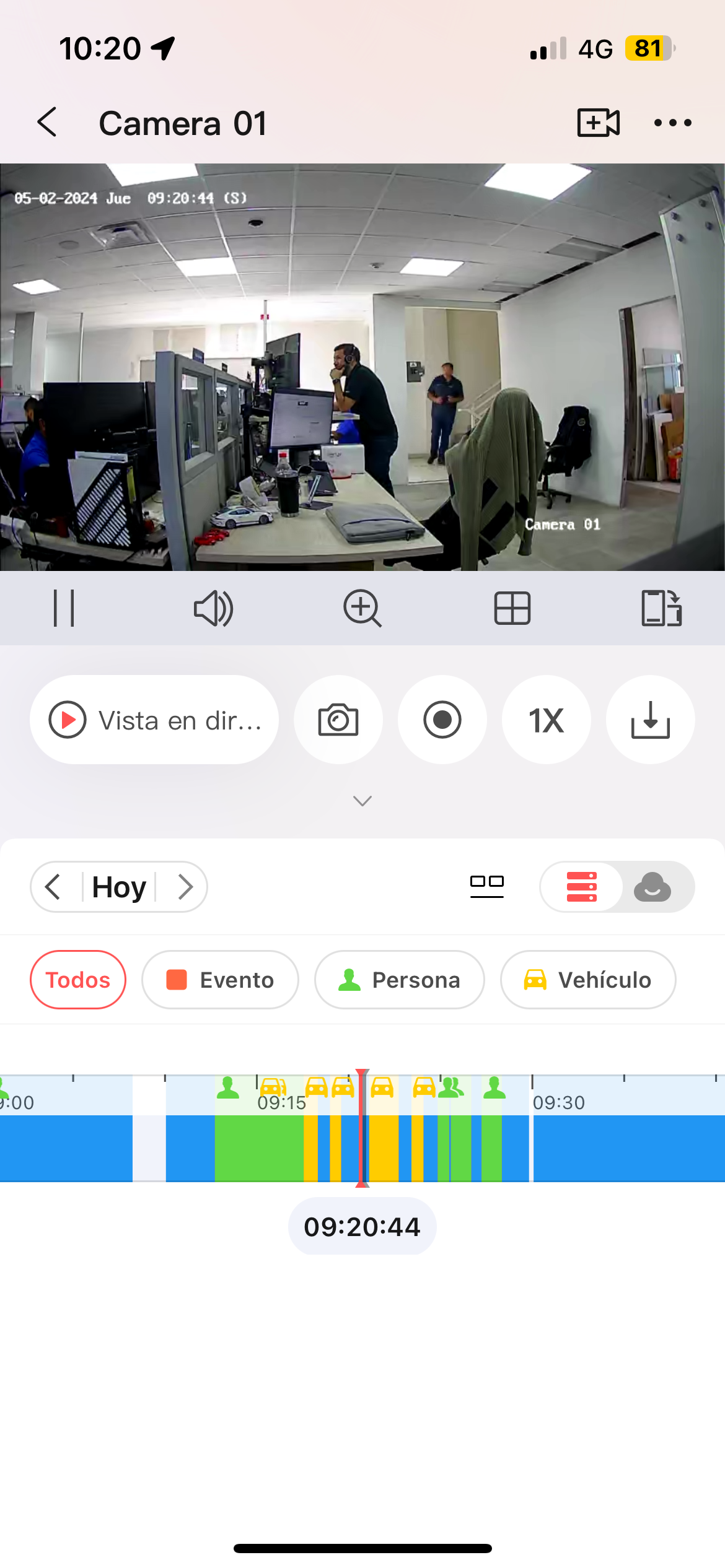Select the Todos filter
Screen dimensions: 725x1568
click(x=78, y=980)
